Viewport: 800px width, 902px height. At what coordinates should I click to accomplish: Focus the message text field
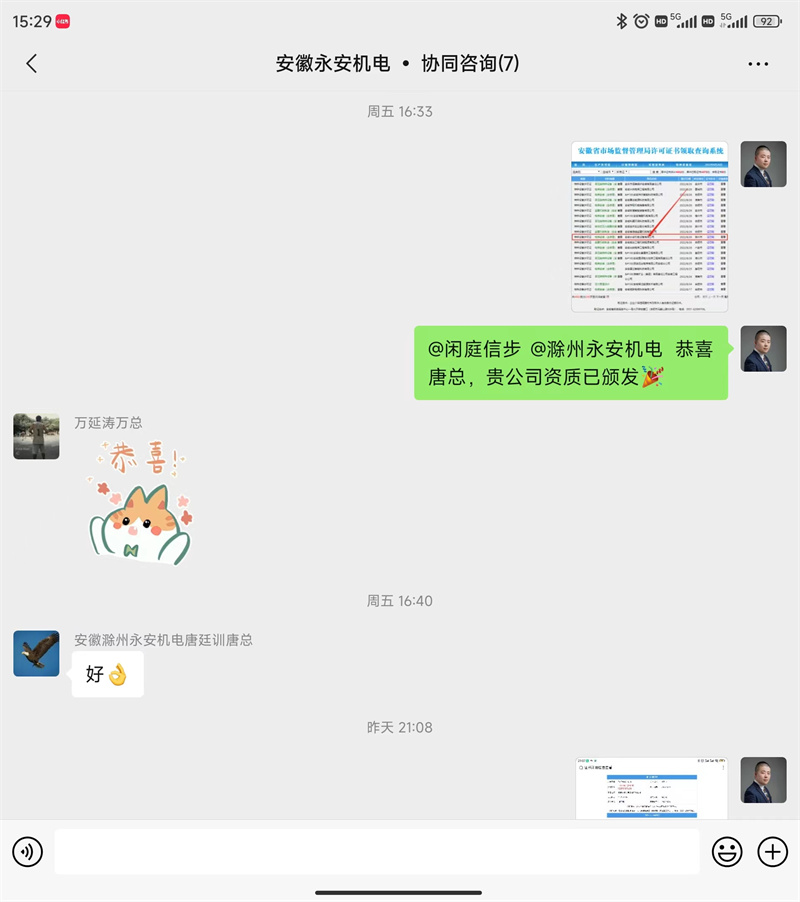point(376,852)
